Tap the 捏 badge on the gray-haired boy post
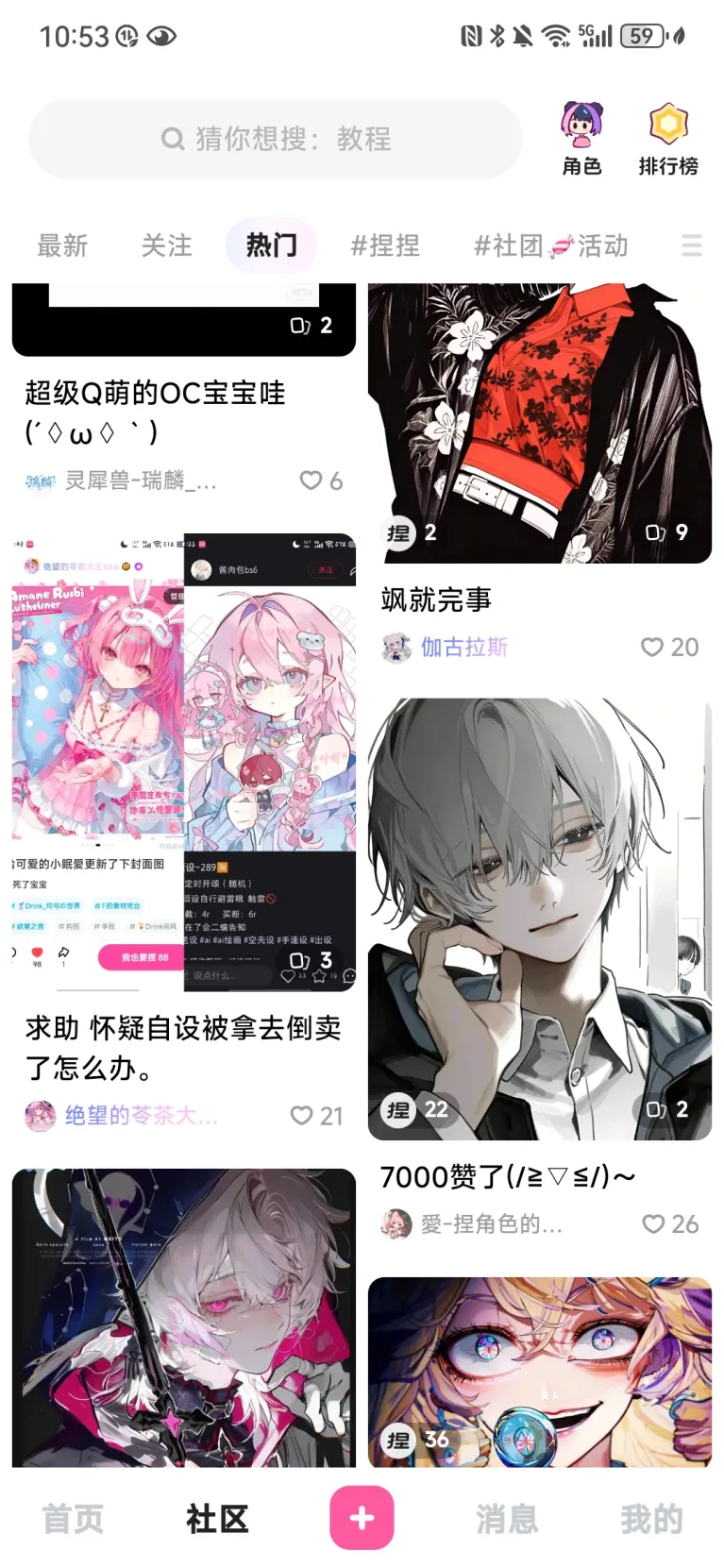724x1568 pixels. (398, 1109)
